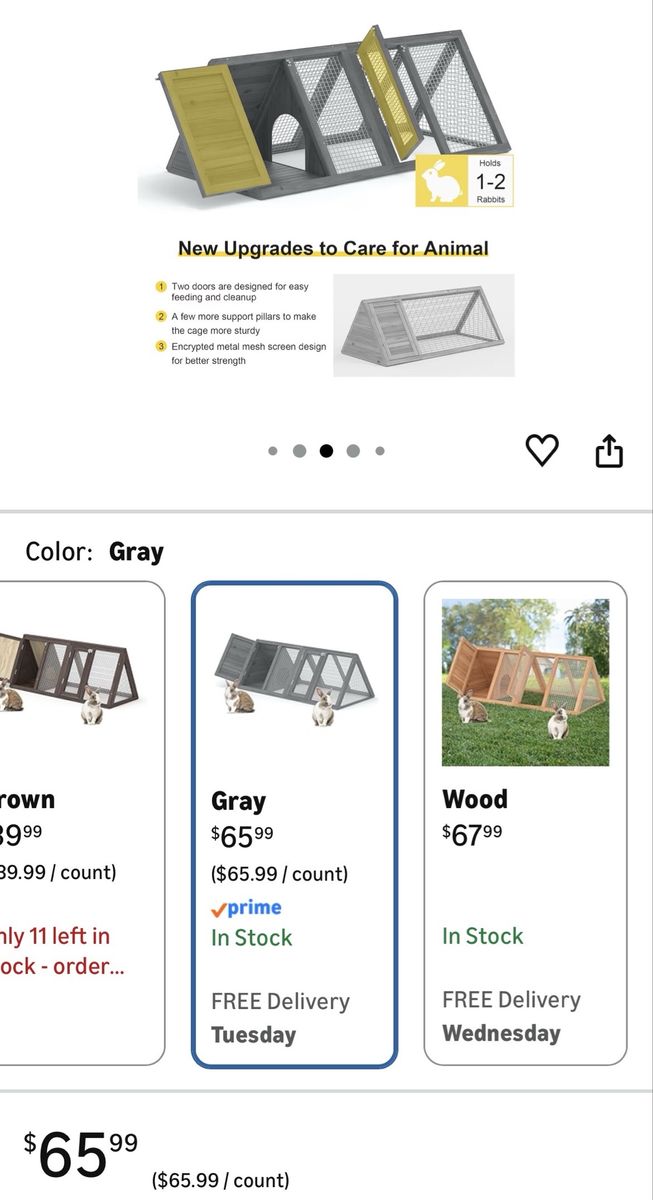This screenshot has width=653, height=1200.
Task: Share this product listing
Action: [609, 452]
